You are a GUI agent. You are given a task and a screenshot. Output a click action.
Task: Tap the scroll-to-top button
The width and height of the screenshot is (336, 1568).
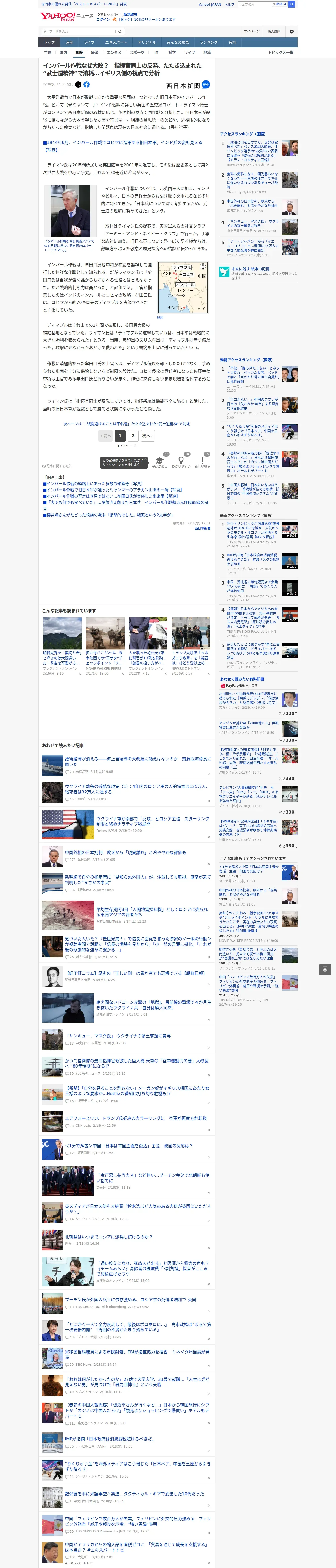click(x=325, y=969)
